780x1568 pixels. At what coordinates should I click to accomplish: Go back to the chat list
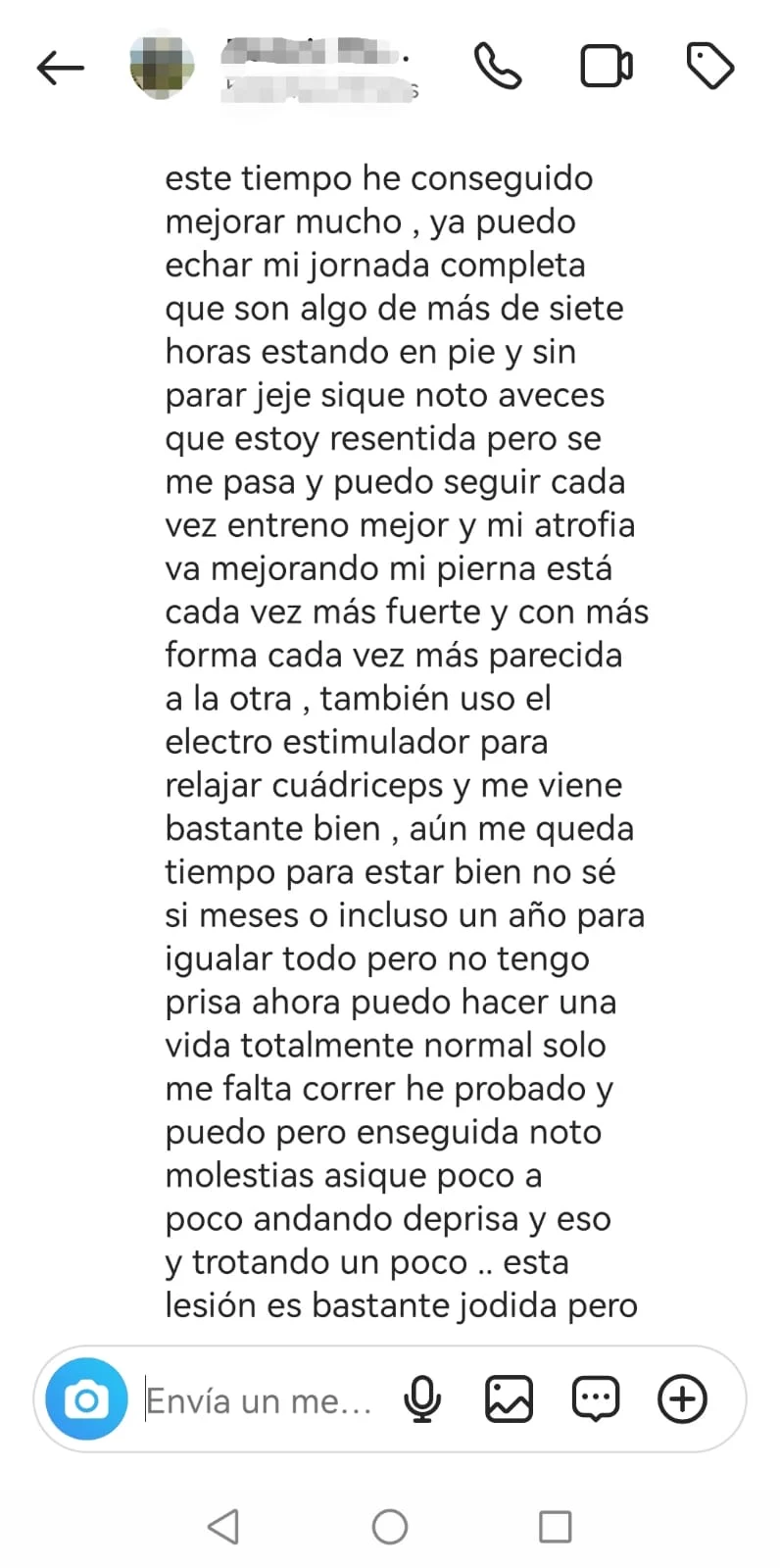(x=61, y=67)
